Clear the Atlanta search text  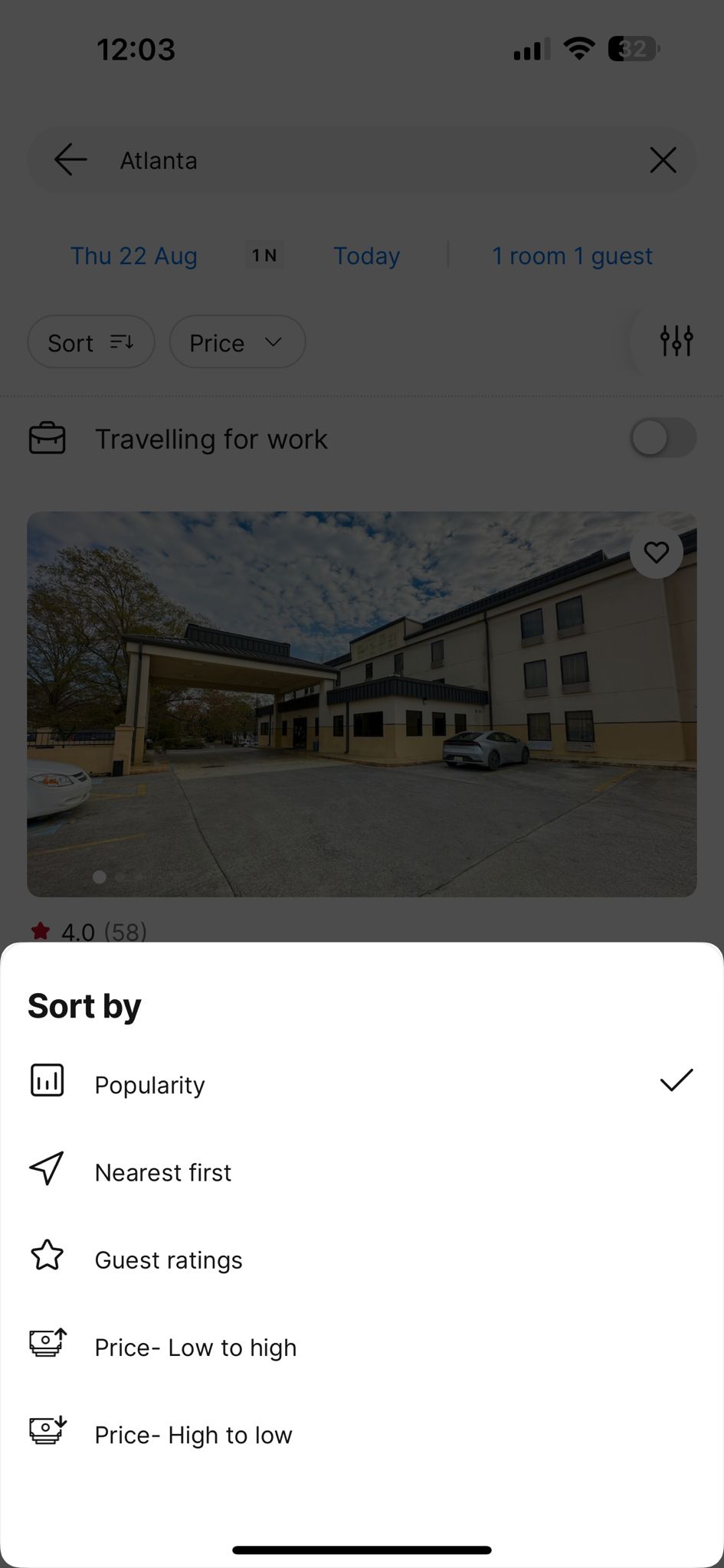coord(663,160)
